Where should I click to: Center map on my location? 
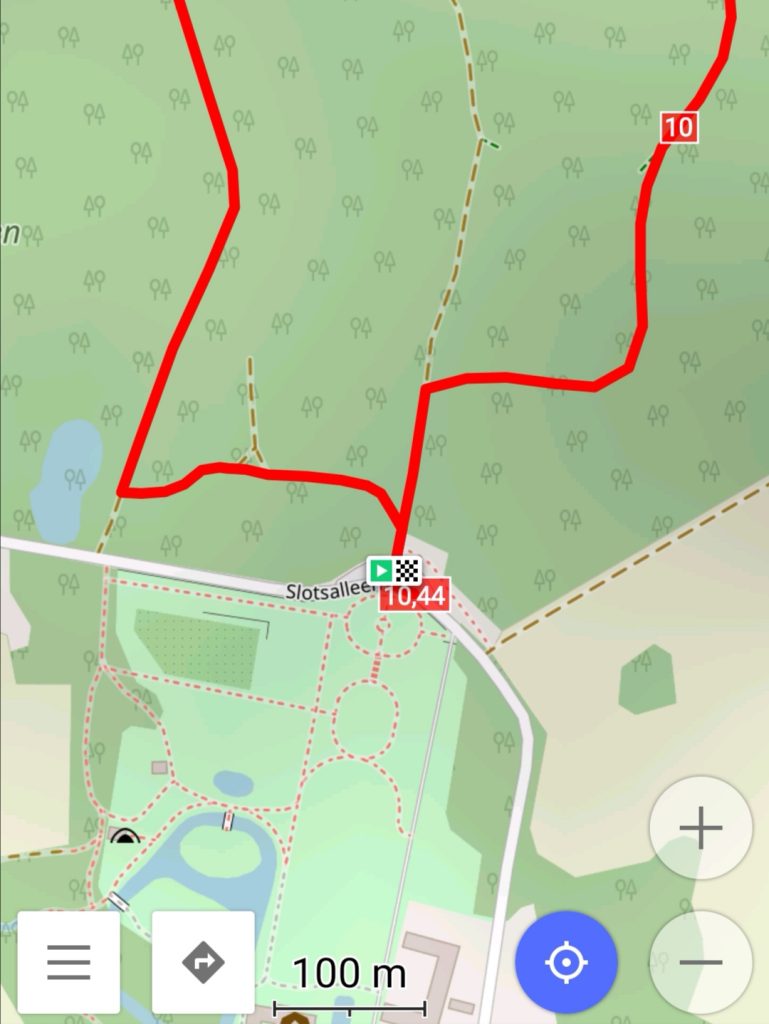pyautogui.click(x=566, y=962)
